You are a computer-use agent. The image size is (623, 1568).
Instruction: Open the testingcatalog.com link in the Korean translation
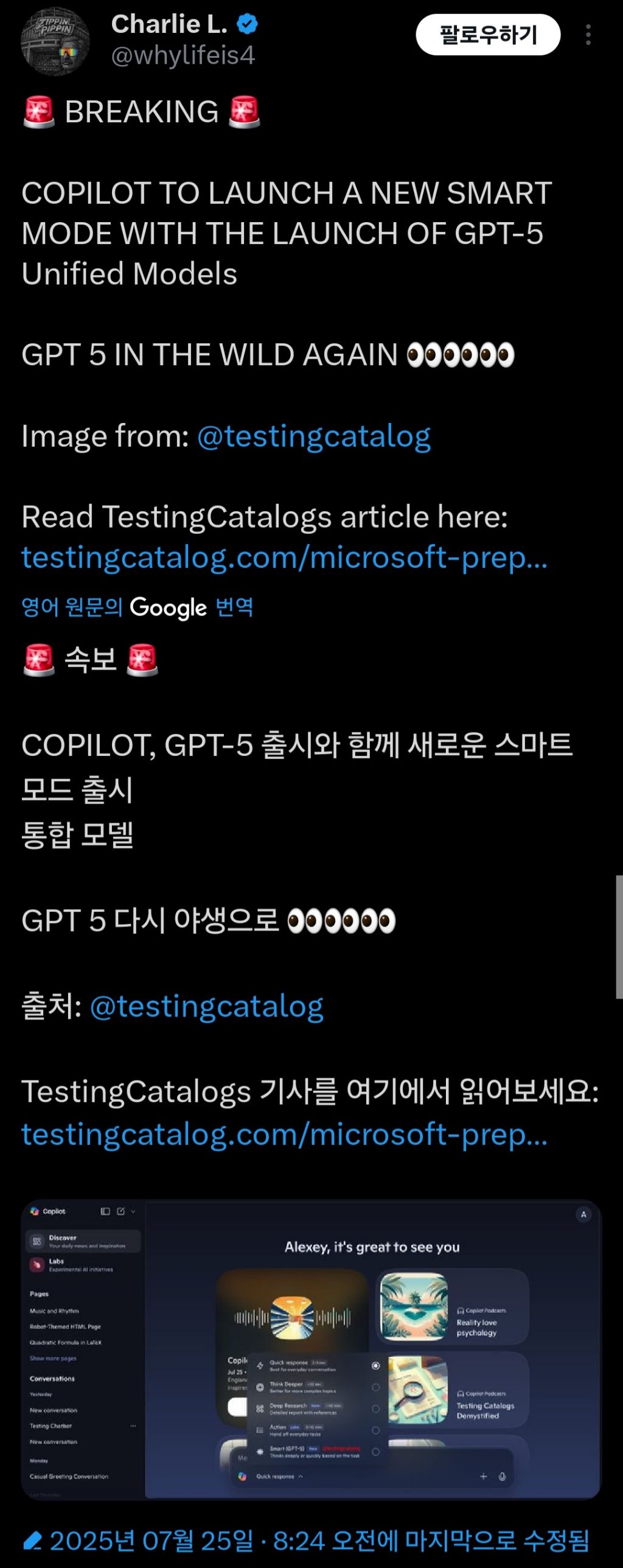coord(284,1134)
